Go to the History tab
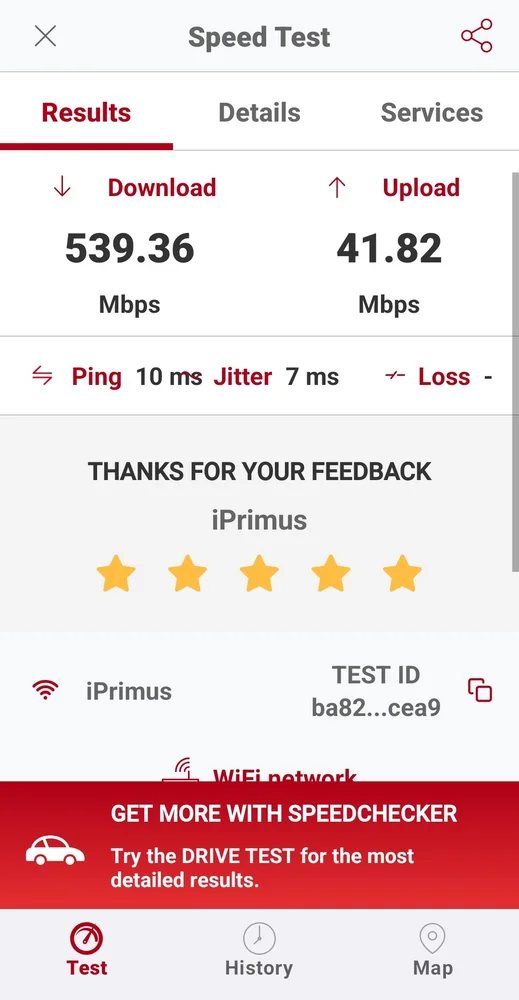Viewport: 519px width, 1000px height. (259, 950)
